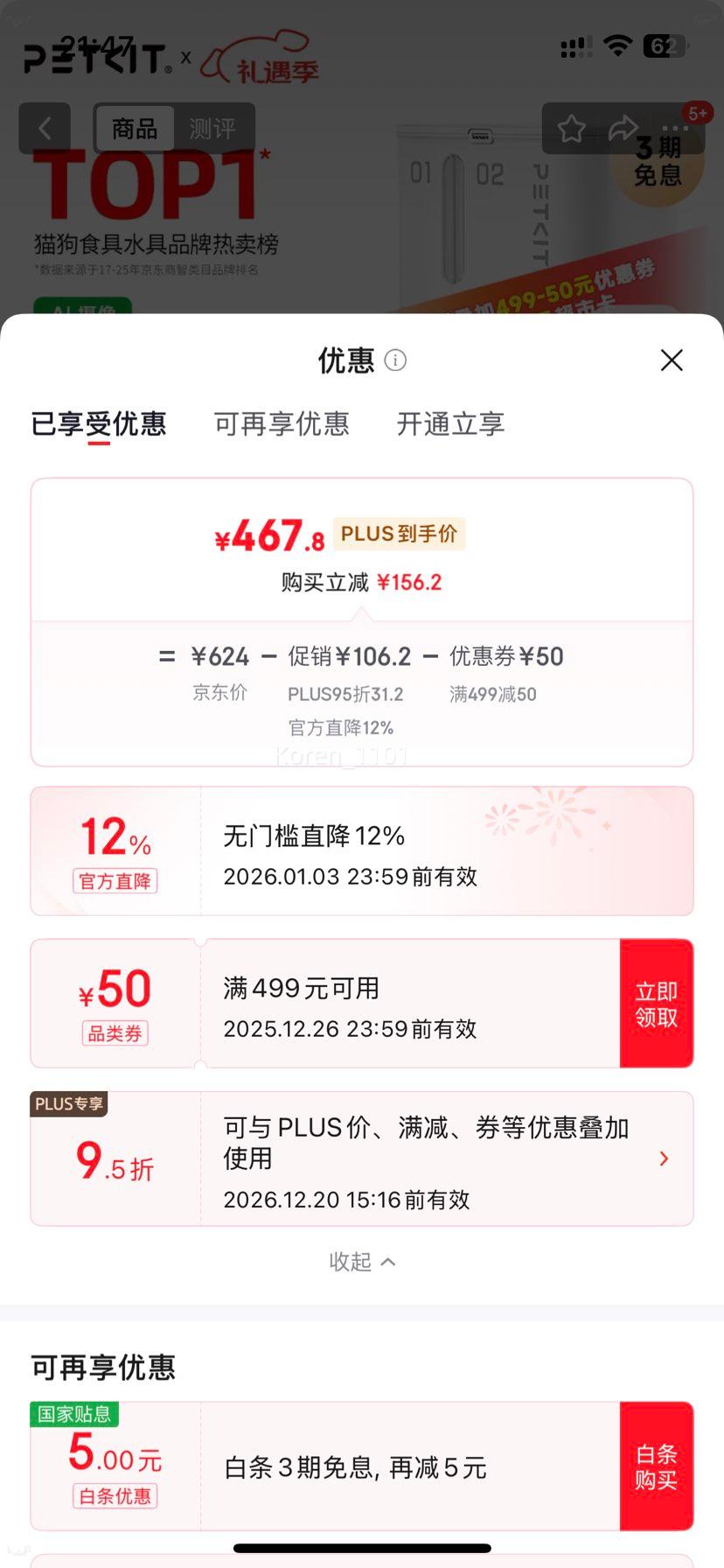This screenshot has height=1568, width=724.
Task: Tap the 12% 官方直降 discount card
Action: [x=362, y=850]
